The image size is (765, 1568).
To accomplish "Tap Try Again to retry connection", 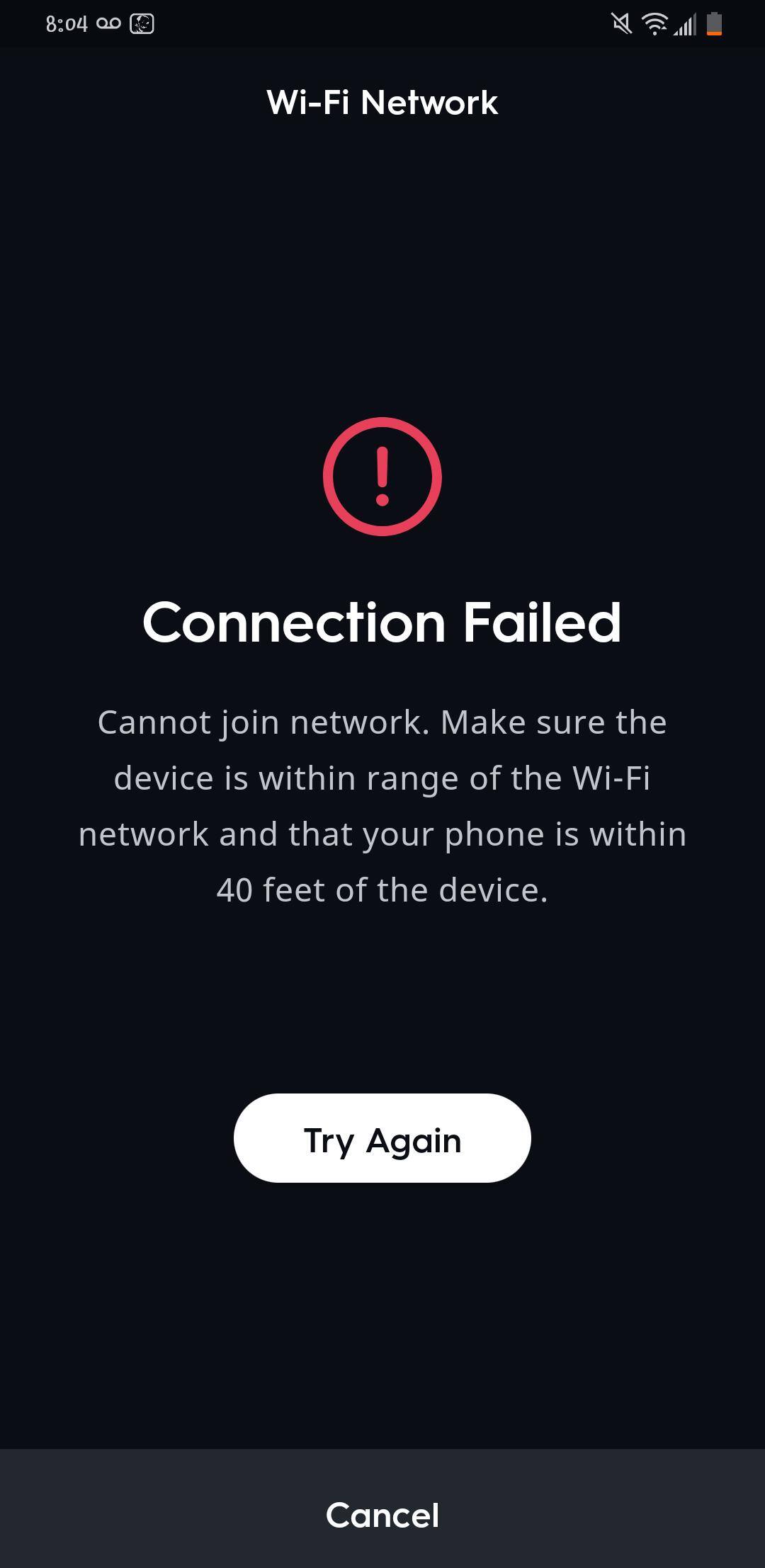I will click(x=382, y=1137).
